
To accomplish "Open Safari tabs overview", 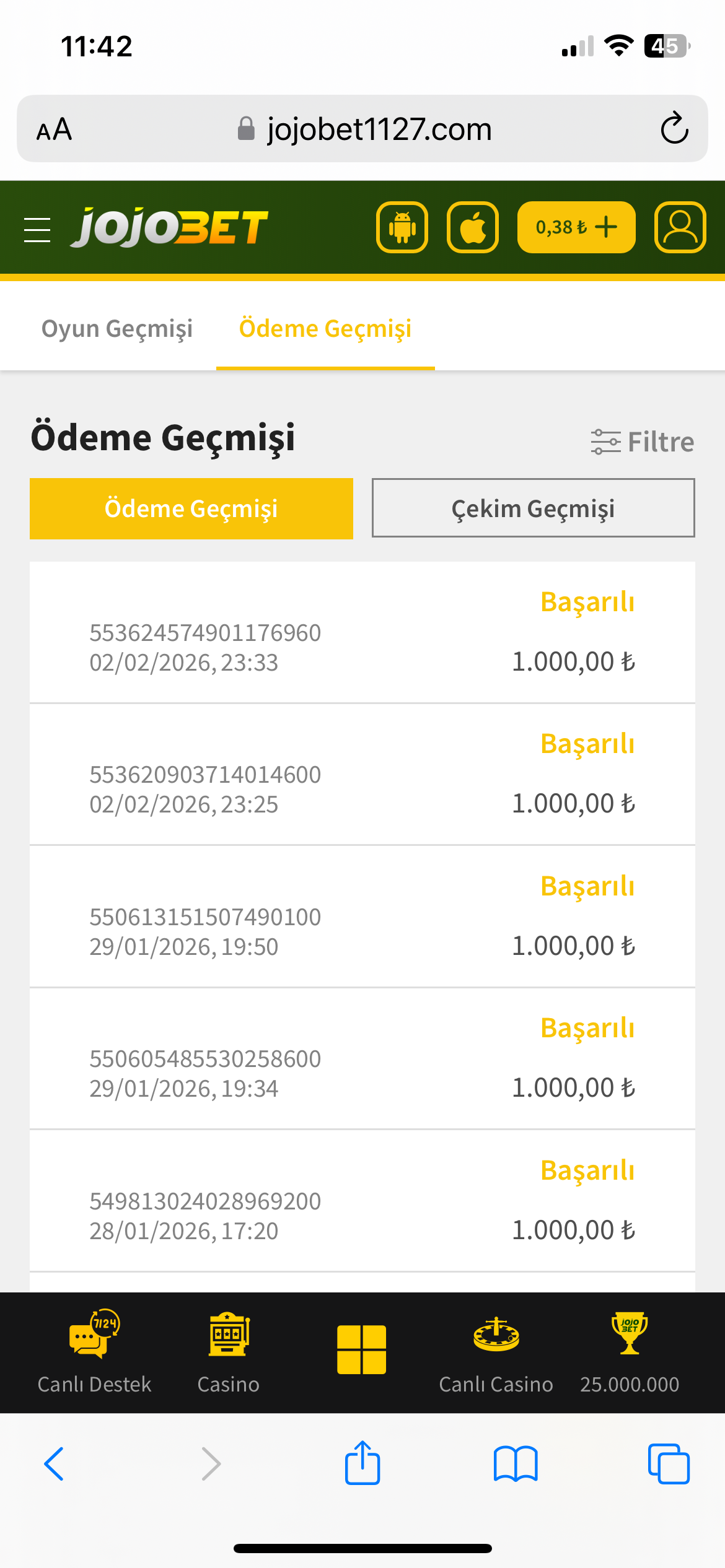I will pos(669,1464).
